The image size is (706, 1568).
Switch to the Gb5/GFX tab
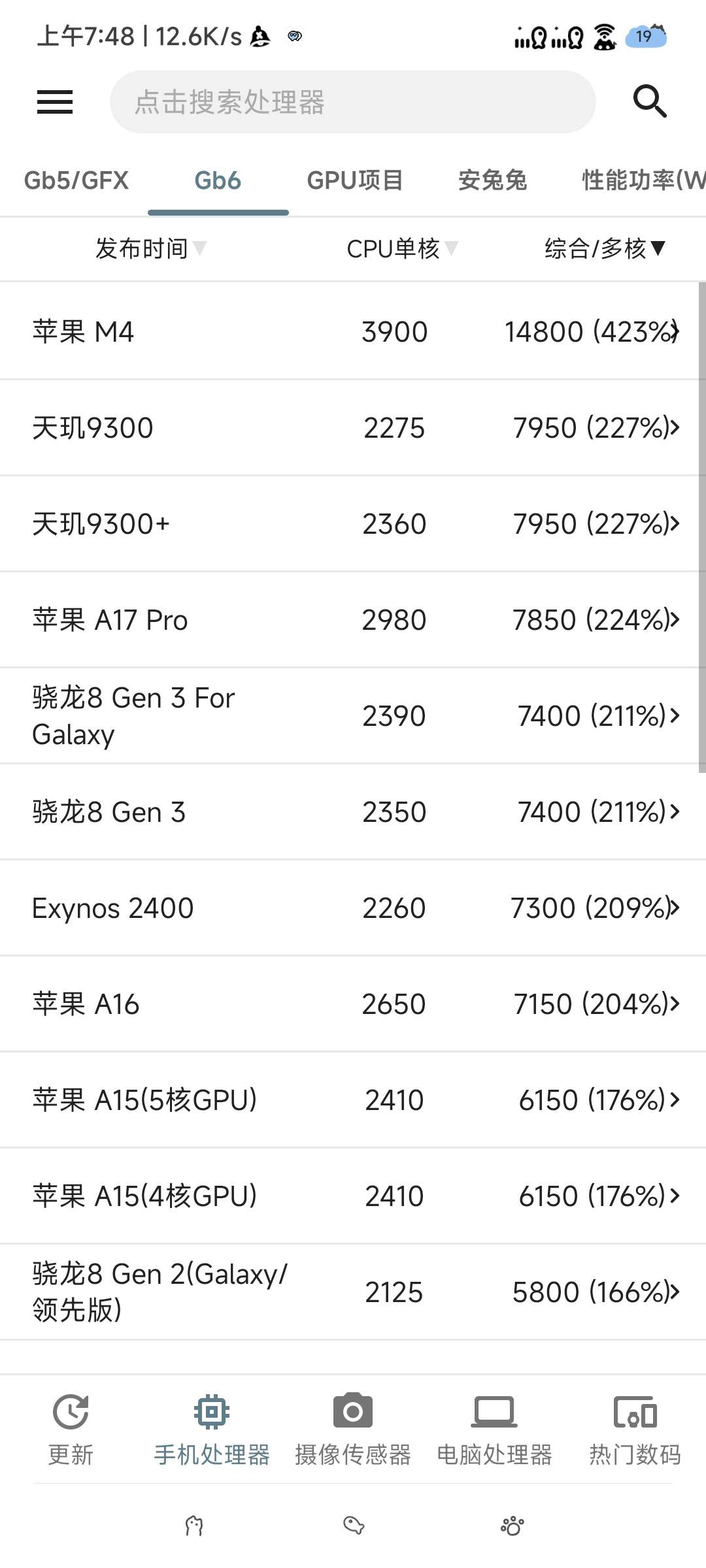click(76, 181)
